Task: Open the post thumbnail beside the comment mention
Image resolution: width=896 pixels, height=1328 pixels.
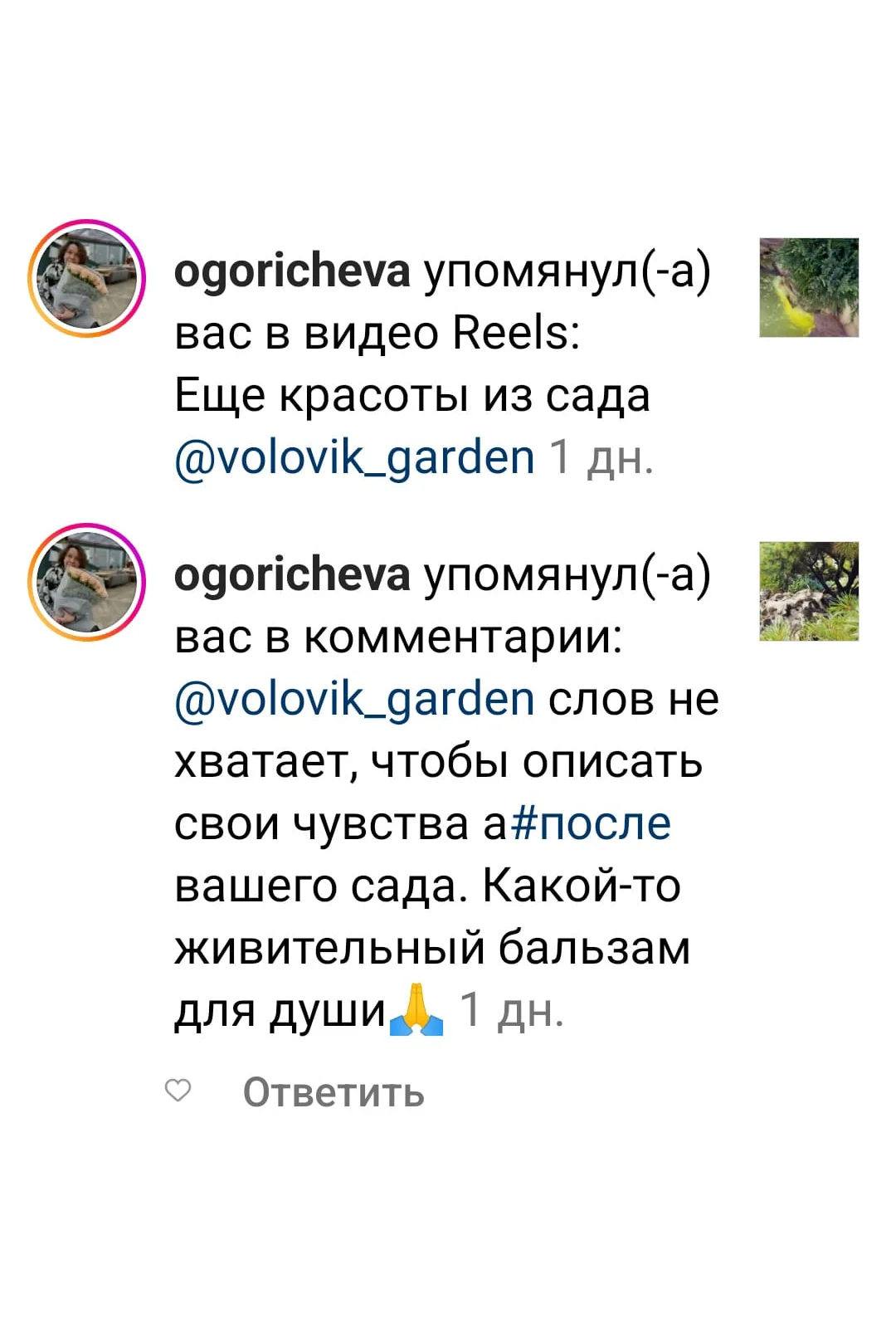Action: pyautogui.click(x=809, y=591)
